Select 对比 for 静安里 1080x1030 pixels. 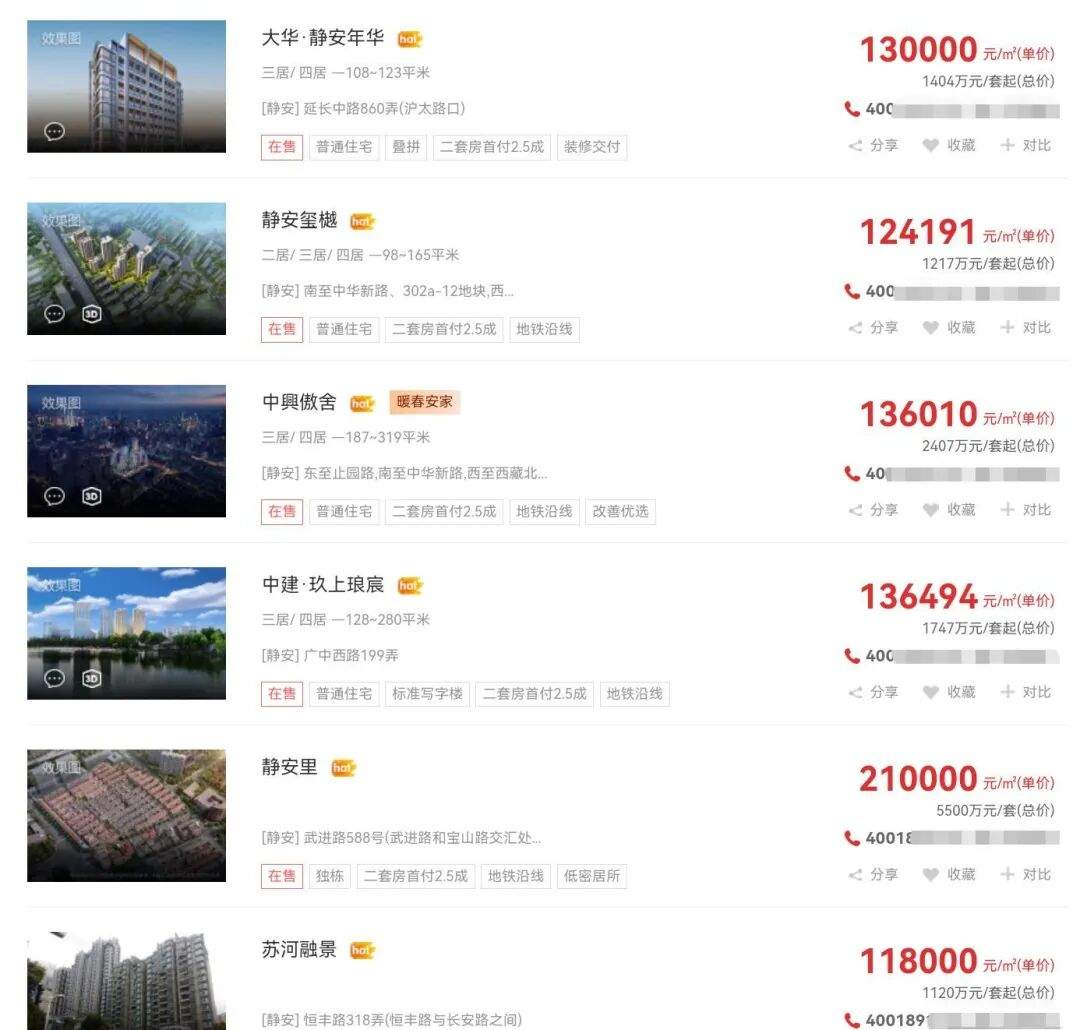(1026, 875)
